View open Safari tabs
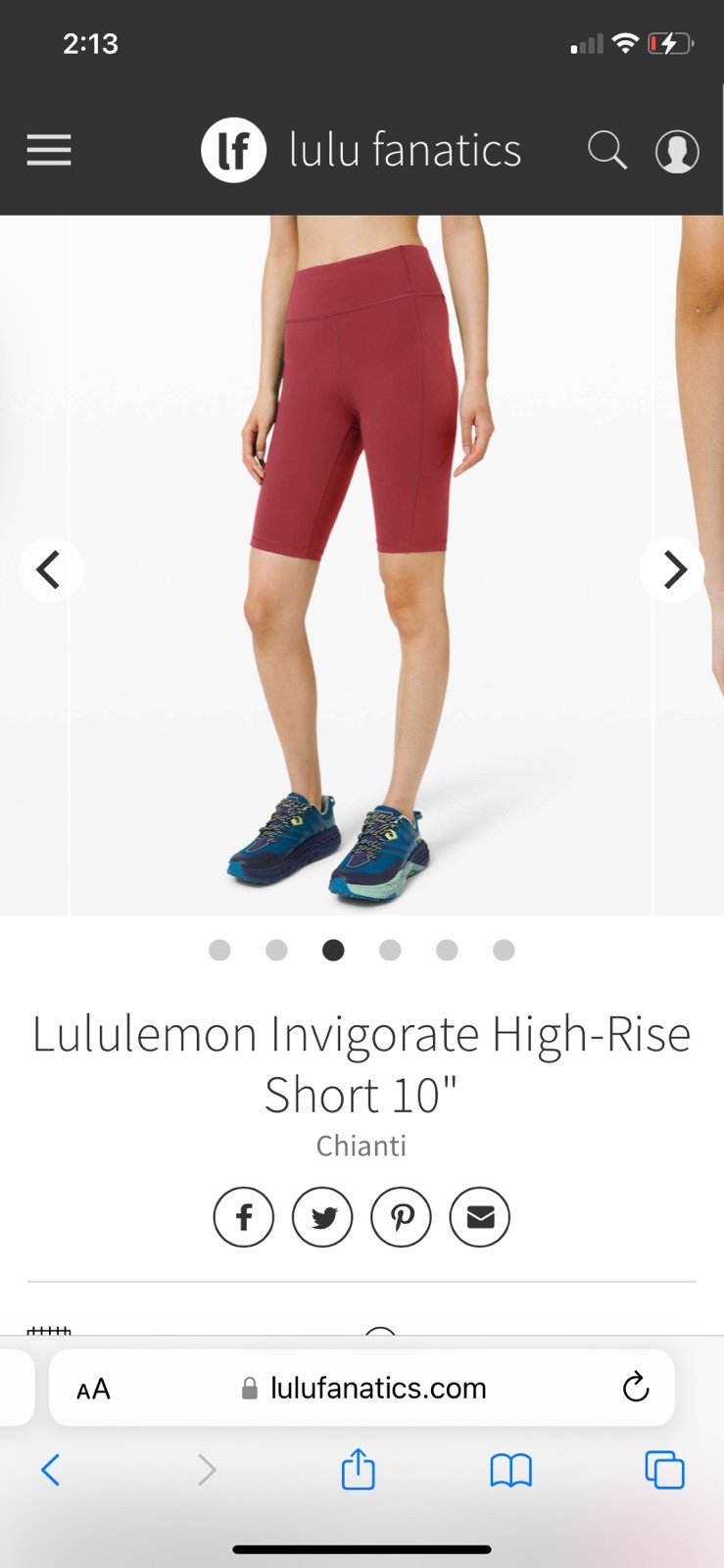 point(664,1470)
